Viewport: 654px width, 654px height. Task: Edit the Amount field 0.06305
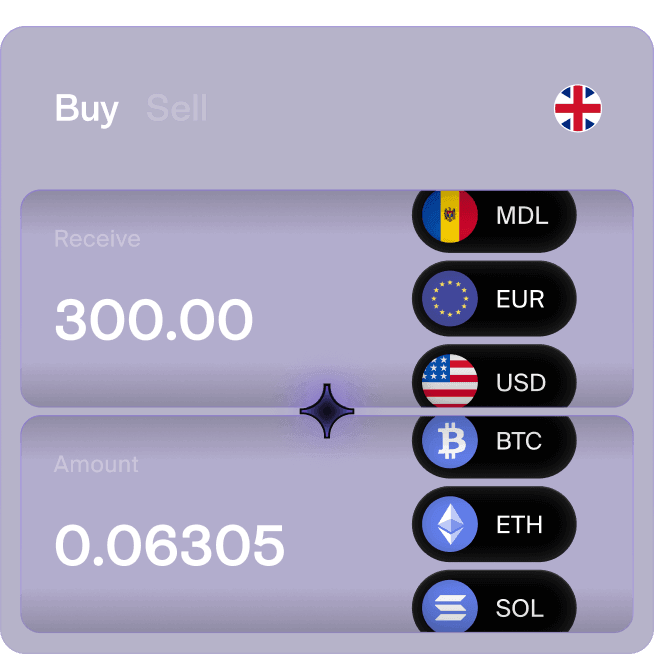pyautogui.click(x=170, y=546)
